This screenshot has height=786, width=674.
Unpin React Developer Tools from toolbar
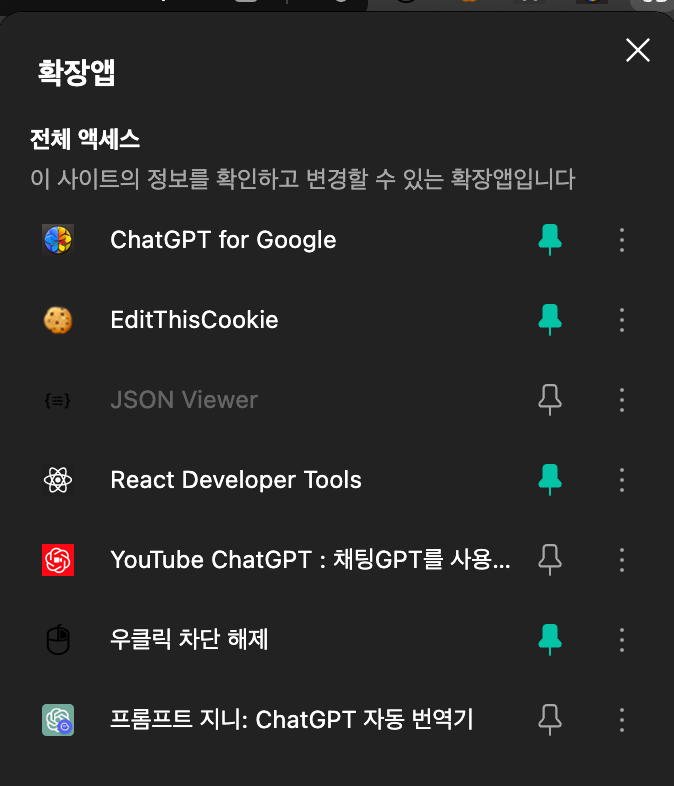(549, 480)
